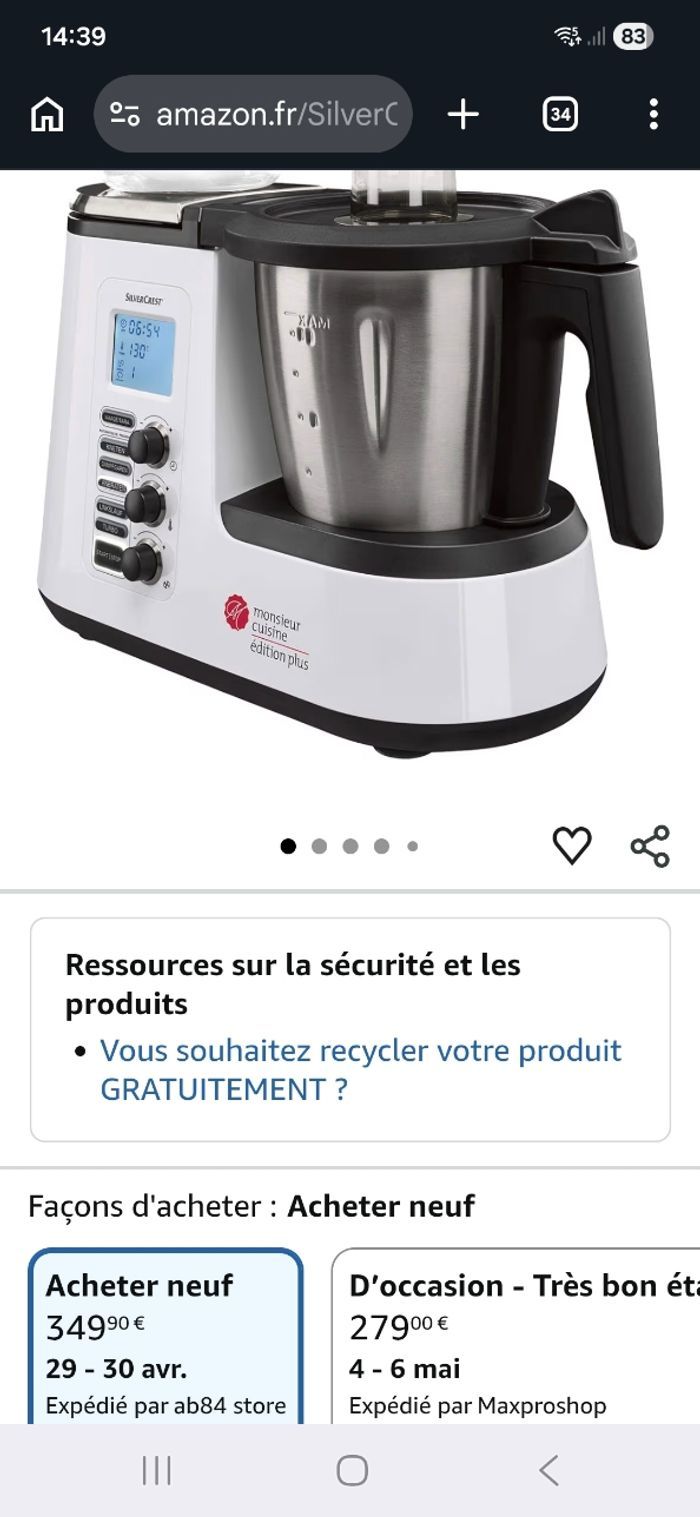The image size is (700, 1517).
Task: Go to the browser home page
Action: [x=47, y=115]
